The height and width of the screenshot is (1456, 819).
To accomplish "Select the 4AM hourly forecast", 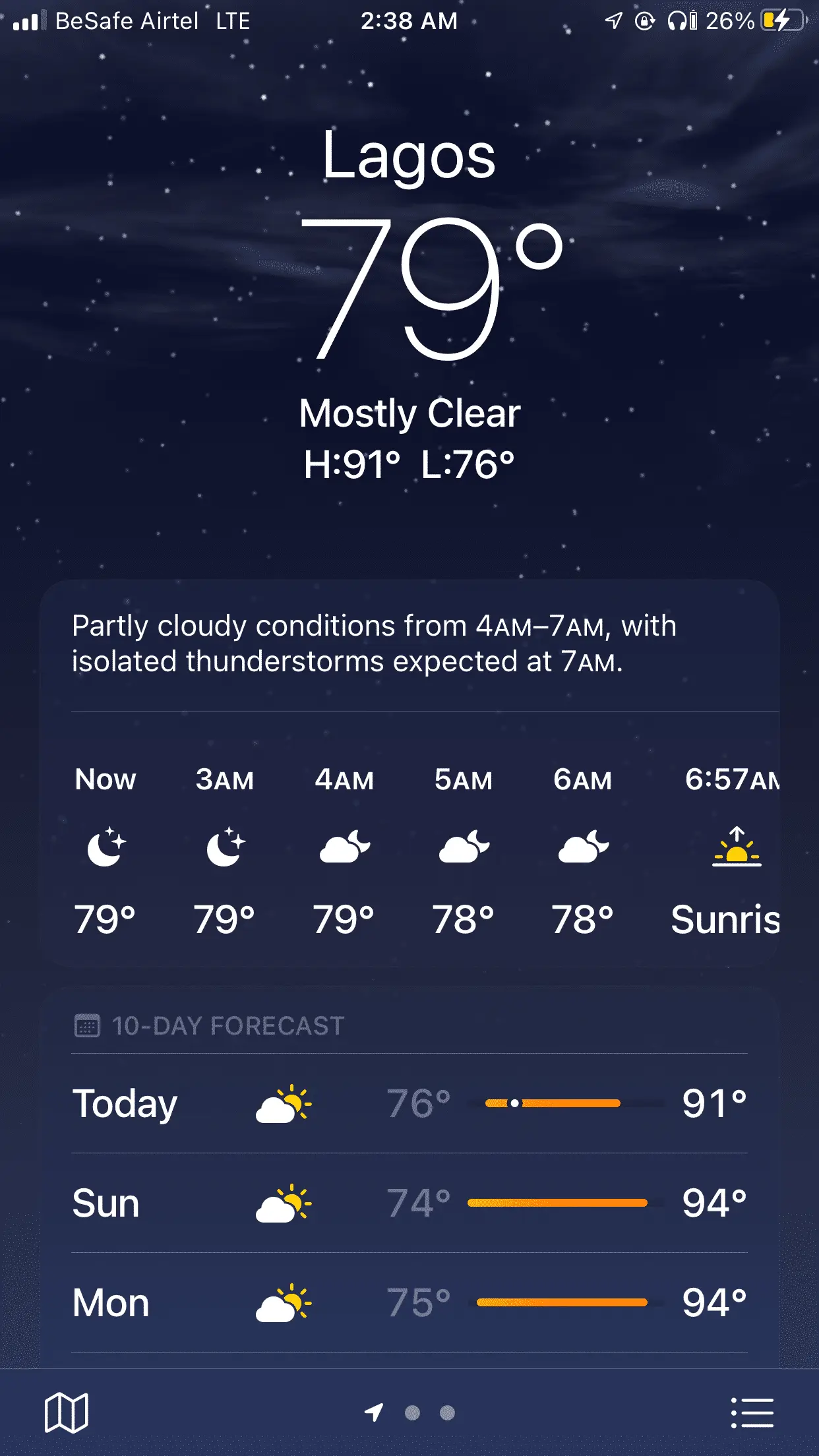I will click(x=344, y=849).
